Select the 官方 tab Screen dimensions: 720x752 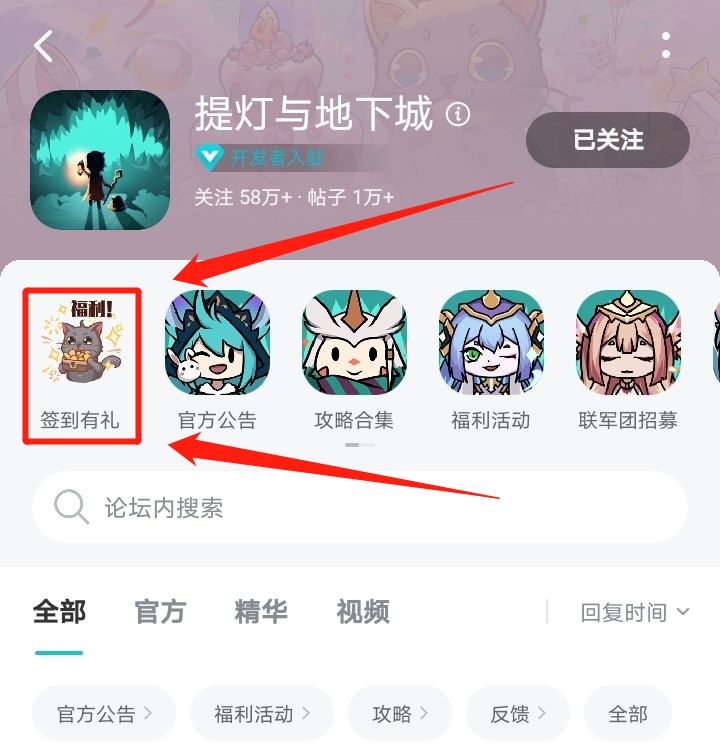[159, 611]
